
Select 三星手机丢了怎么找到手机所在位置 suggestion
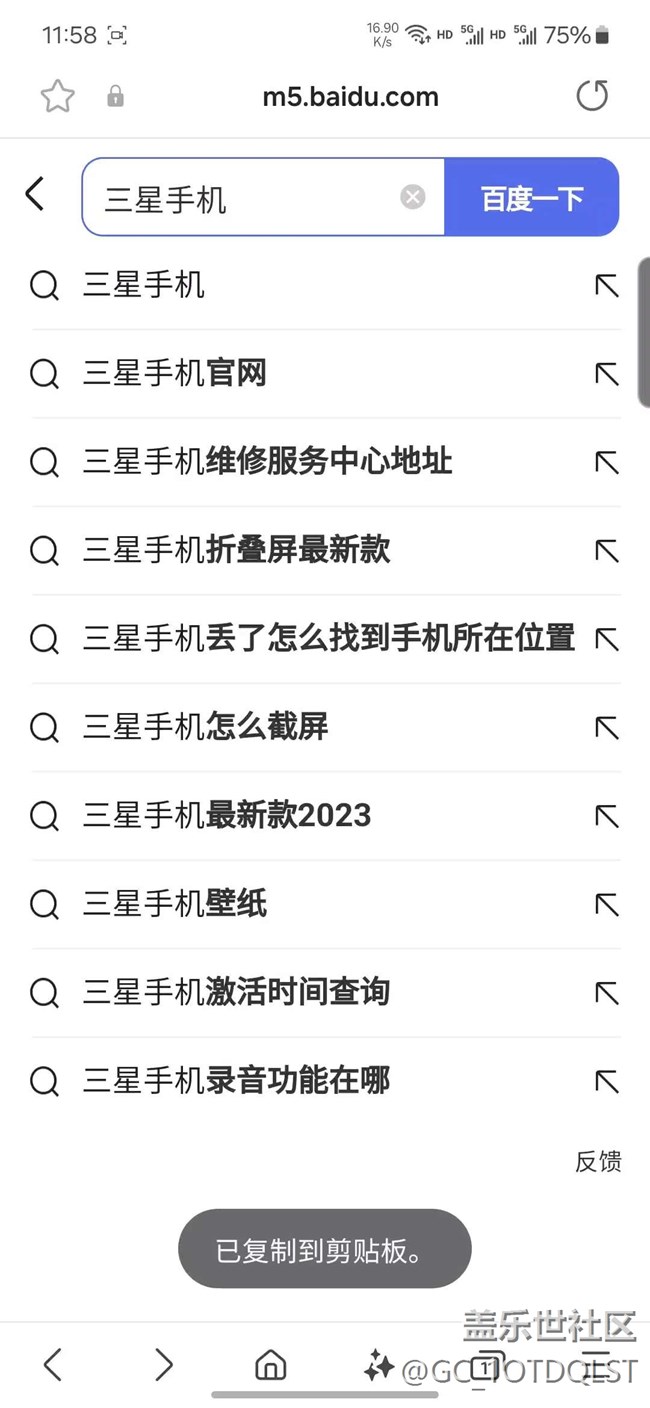coord(329,638)
